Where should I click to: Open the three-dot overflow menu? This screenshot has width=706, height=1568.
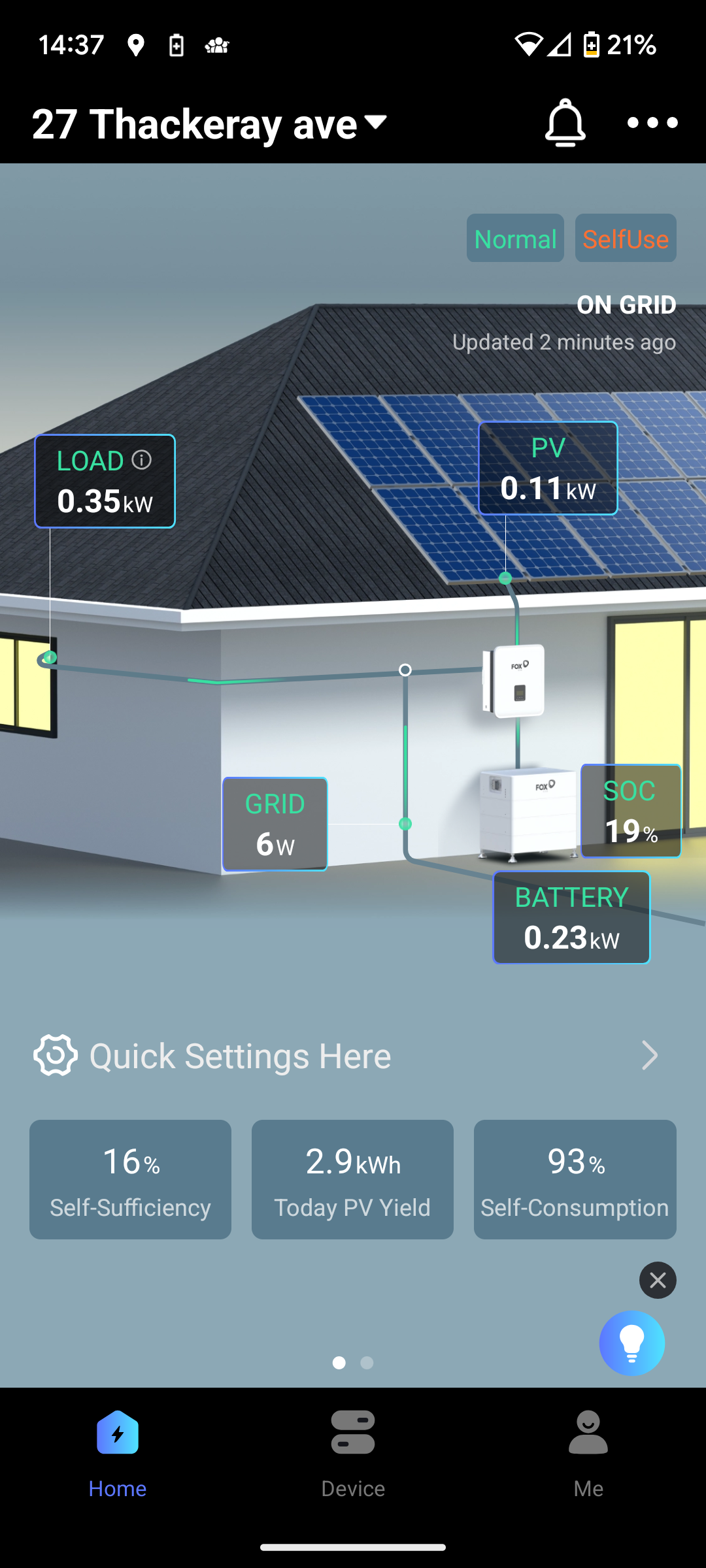tap(652, 123)
